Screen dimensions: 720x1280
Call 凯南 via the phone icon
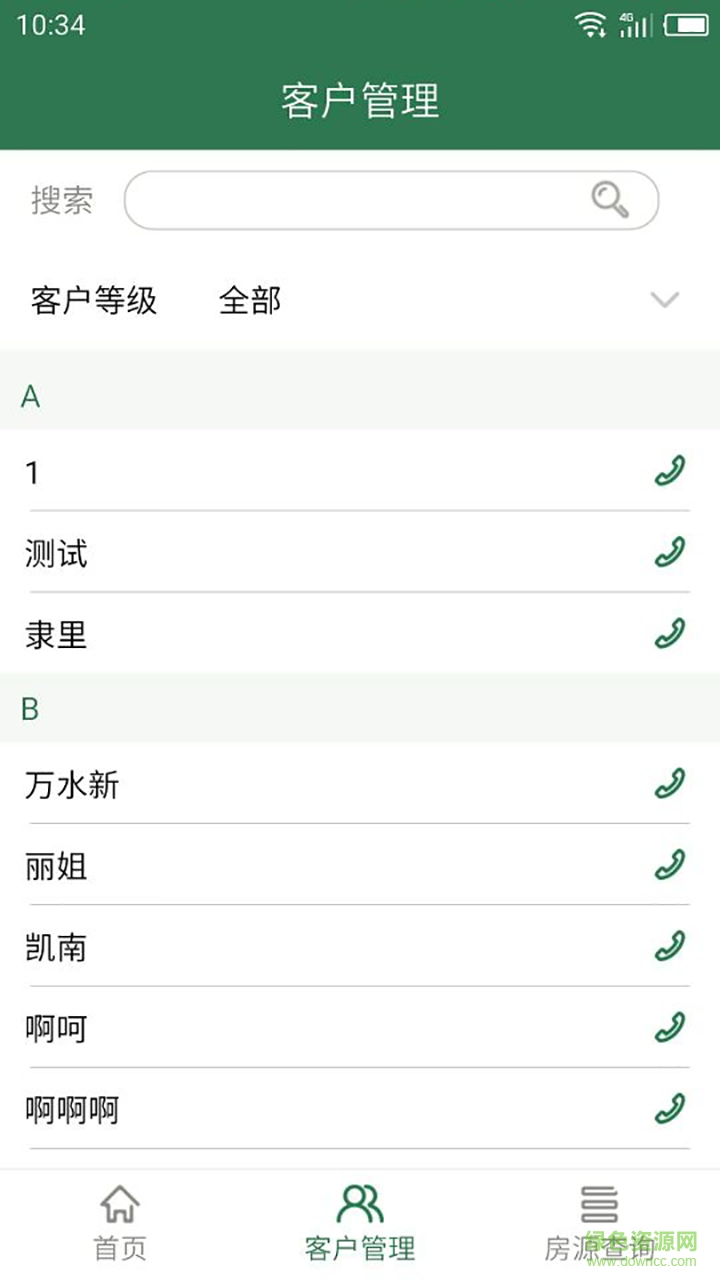pyautogui.click(x=672, y=947)
